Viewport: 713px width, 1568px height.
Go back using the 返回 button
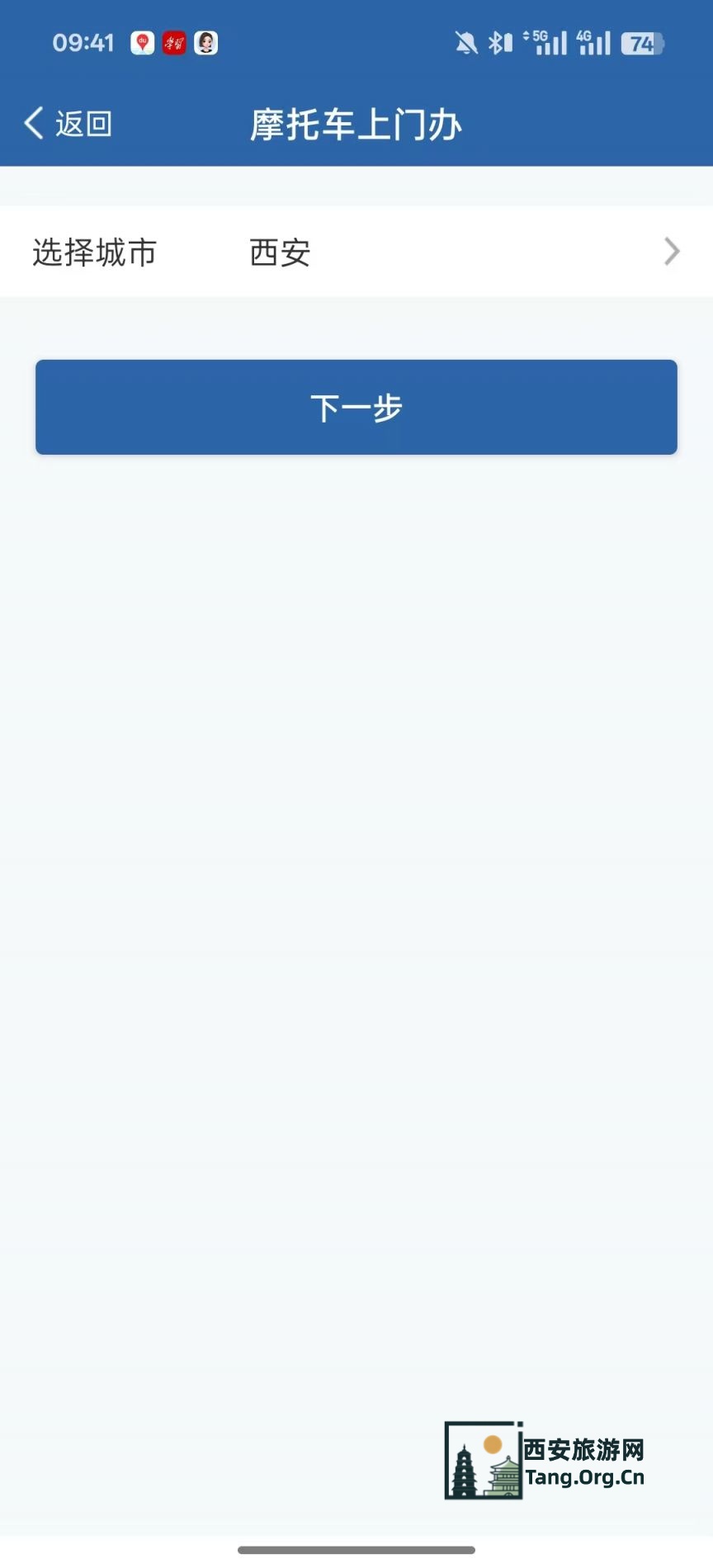coord(68,124)
